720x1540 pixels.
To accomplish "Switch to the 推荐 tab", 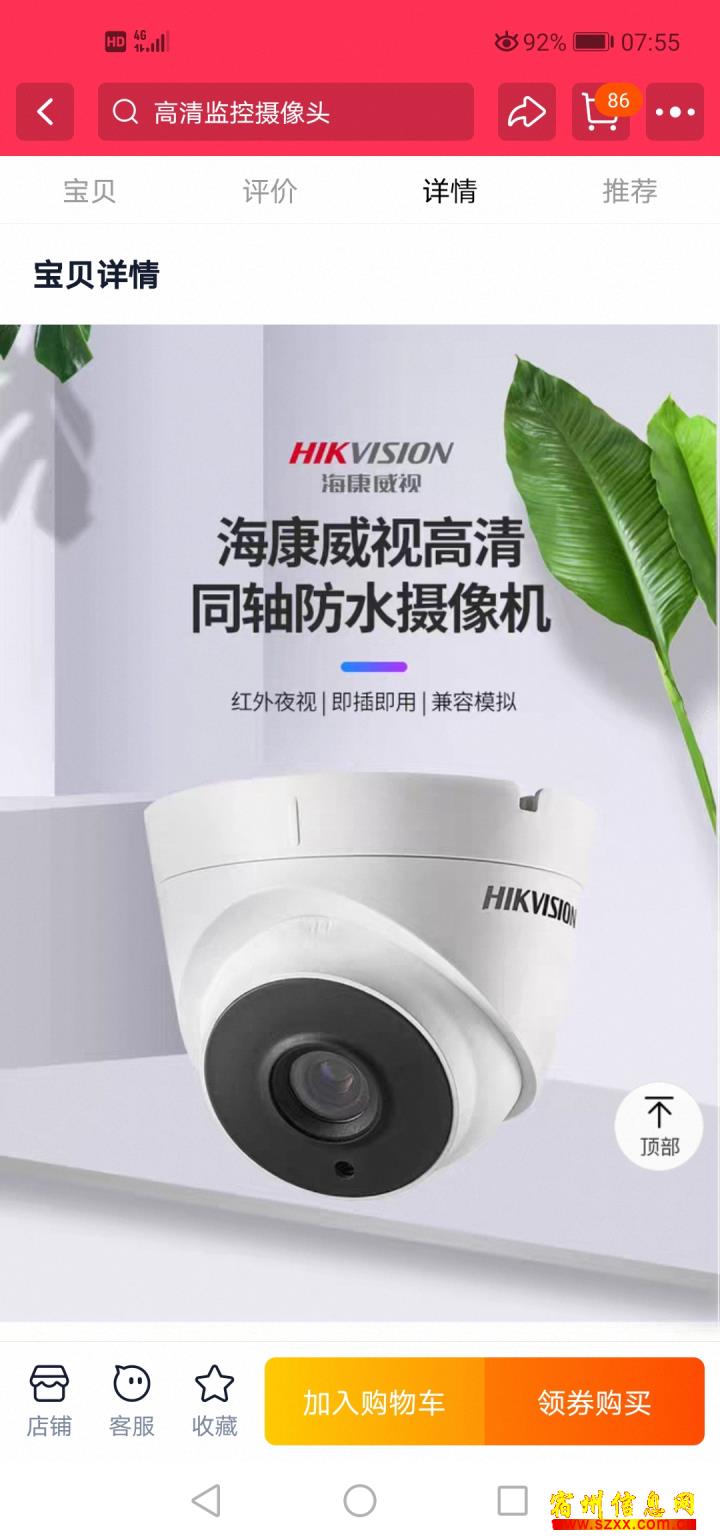I will [x=630, y=191].
